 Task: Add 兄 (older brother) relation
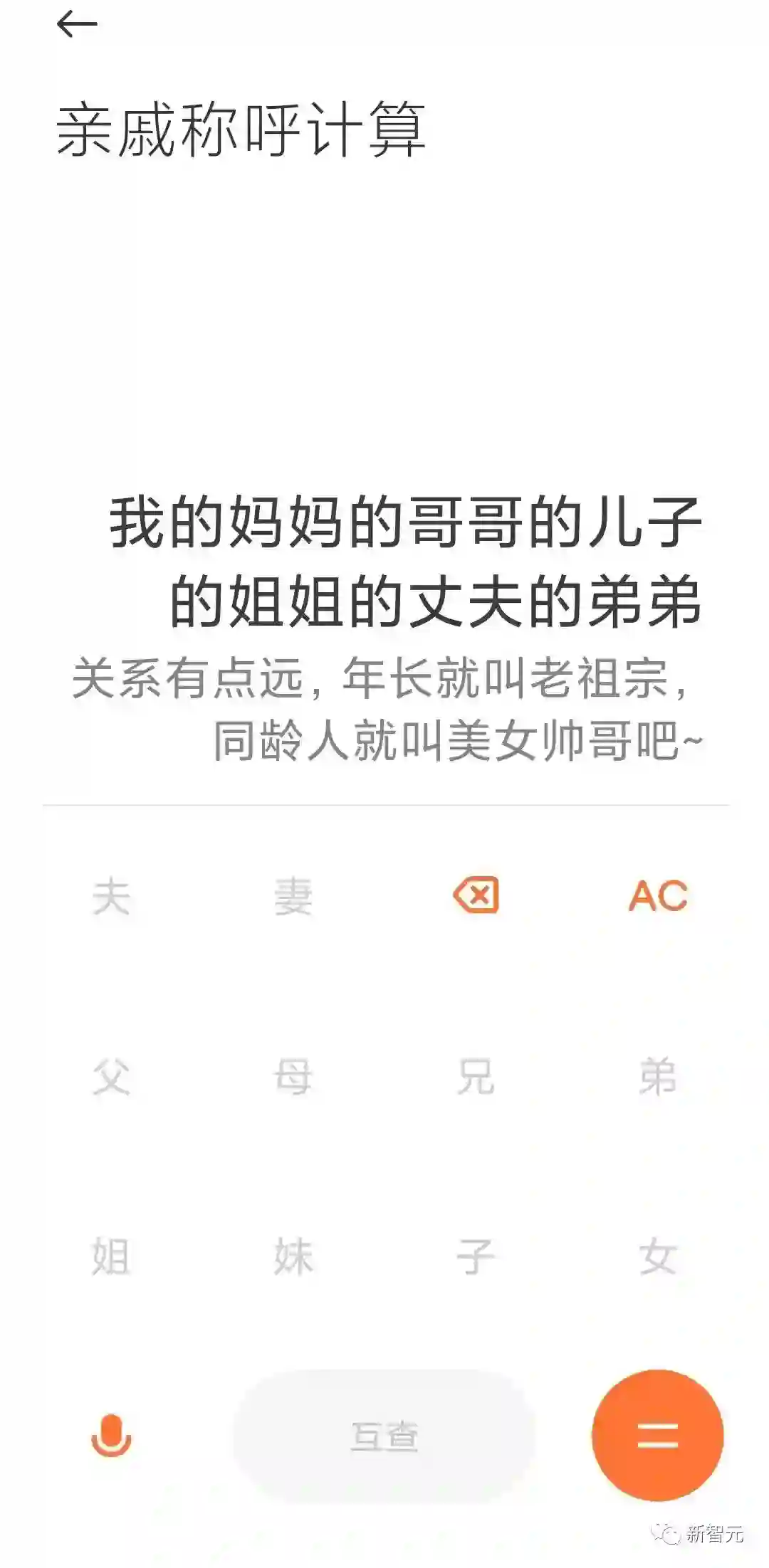[476, 1076]
